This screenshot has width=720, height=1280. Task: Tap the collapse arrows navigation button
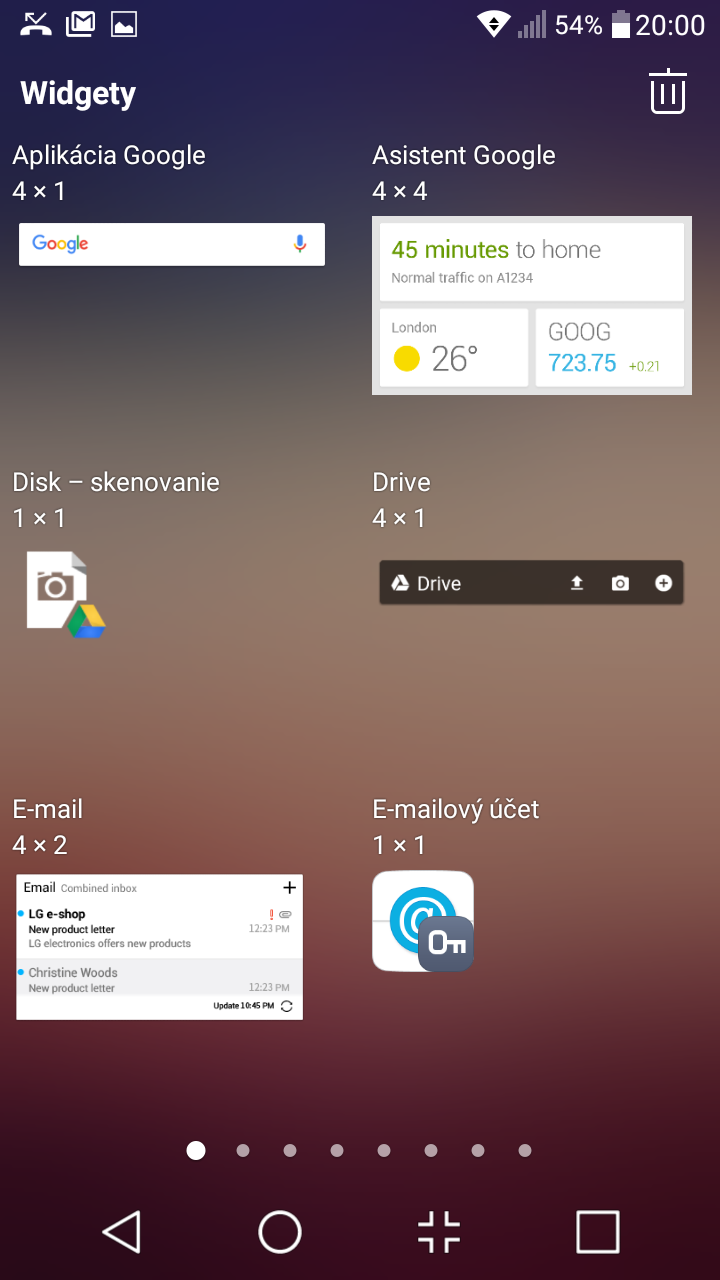439,1232
